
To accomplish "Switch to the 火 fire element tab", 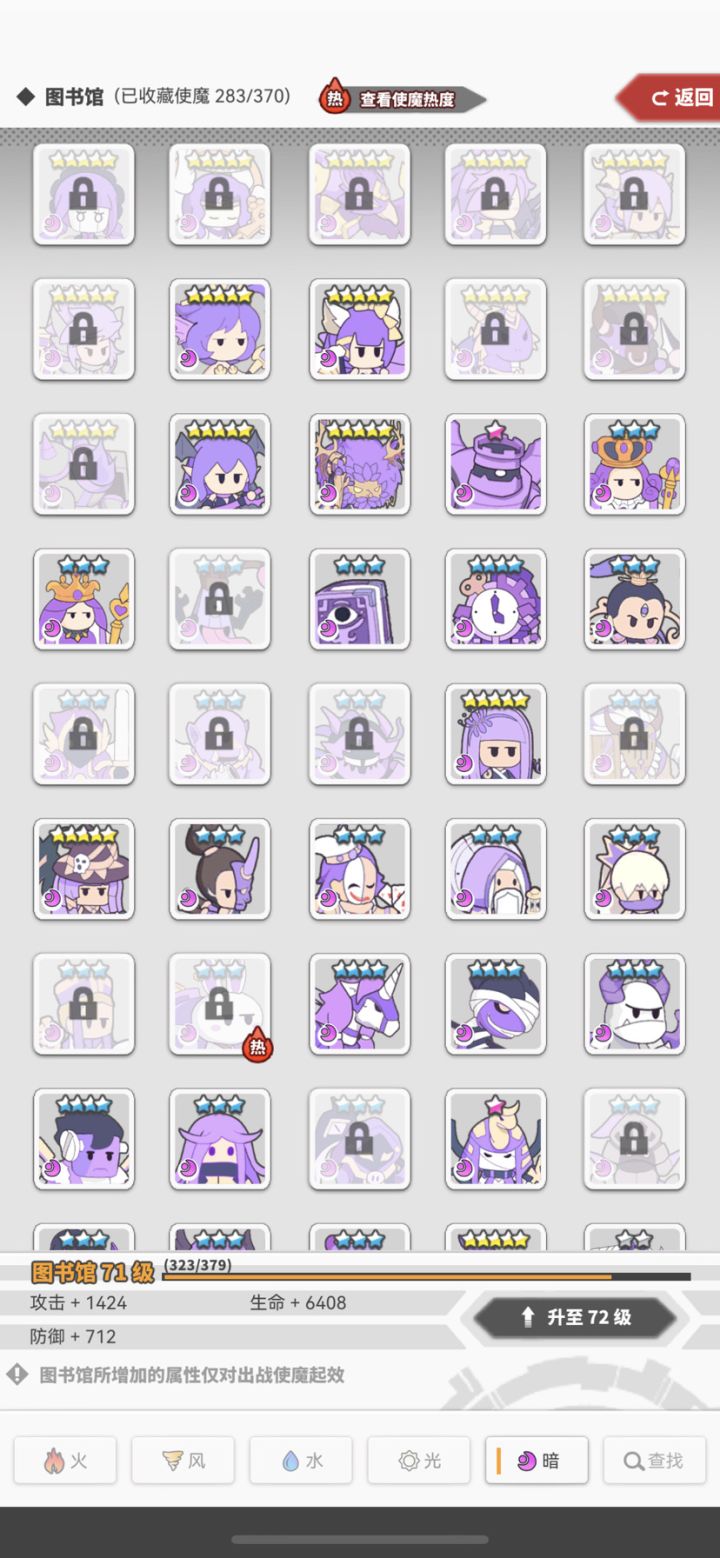I will tap(65, 1460).
